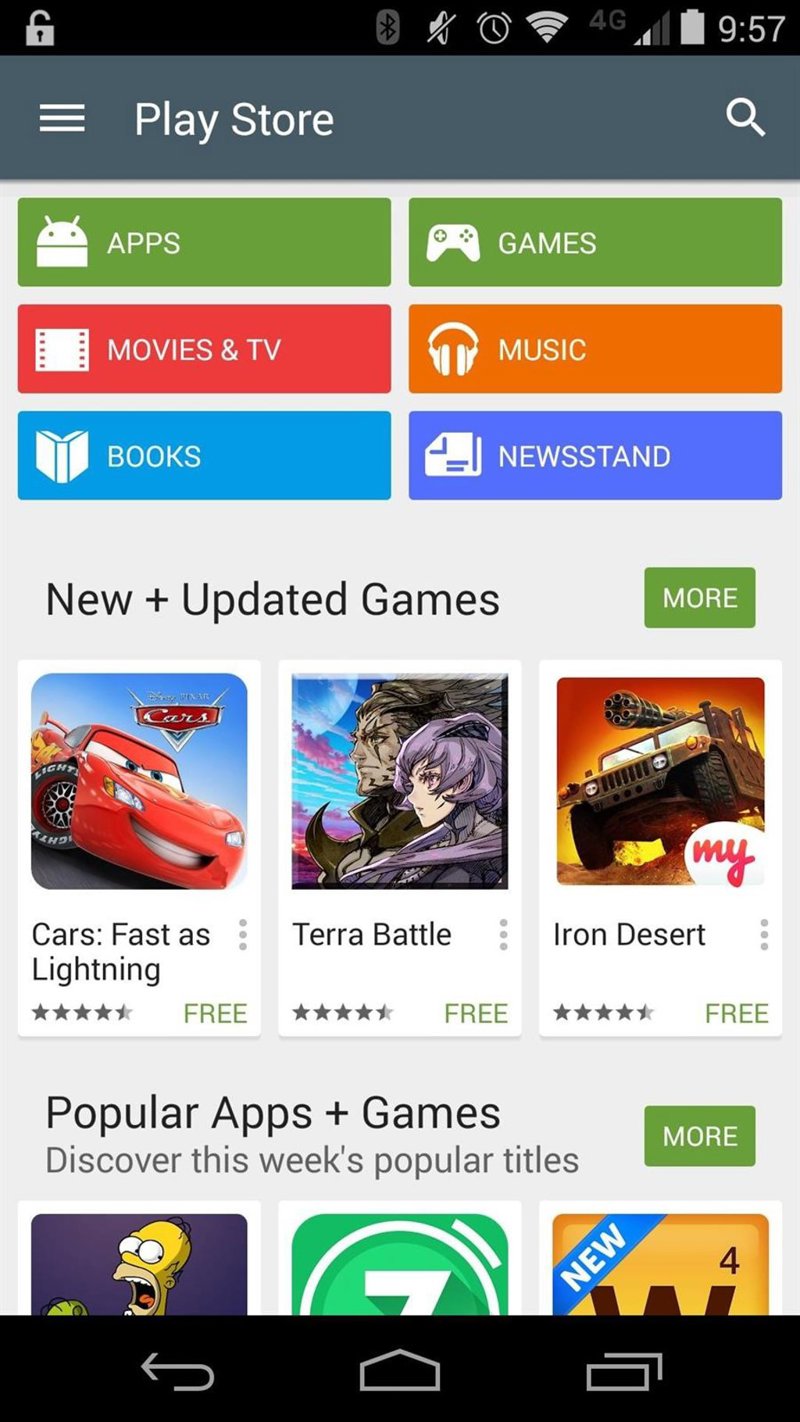The height and width of the screenshot is (1422, 800).
Task: Open the Iron Desert game card
Action: pyautogui.click(x=660, y=781)
